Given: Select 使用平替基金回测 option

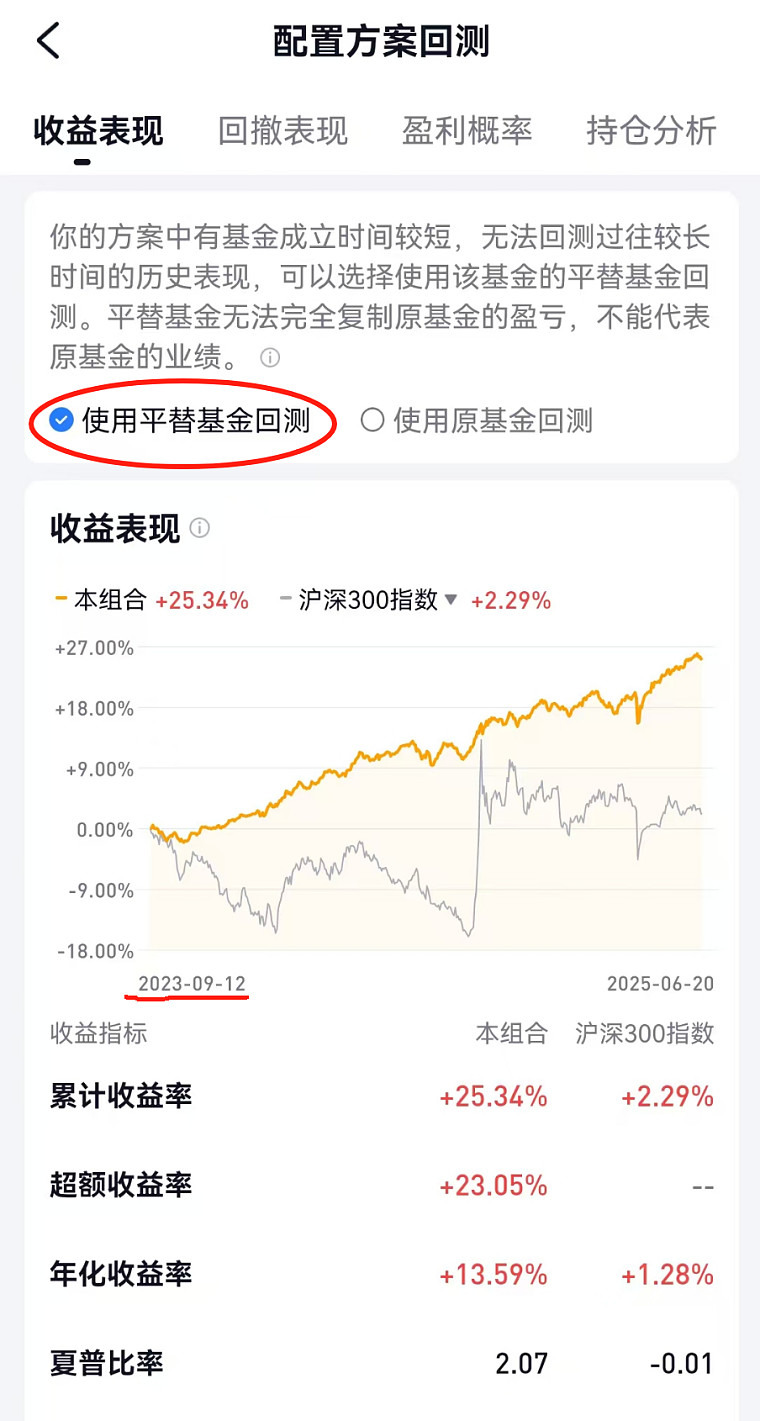Looking at the screenshot, I should [x=180, y=420].
